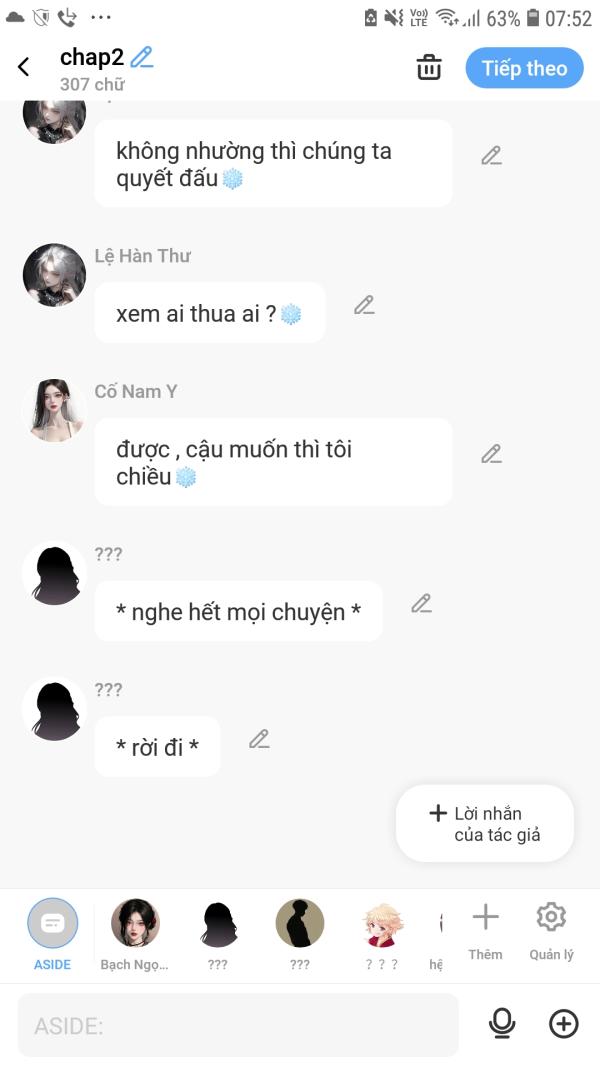
Task: Select the male silhouette ??? character
Action: tap(300, 933)
